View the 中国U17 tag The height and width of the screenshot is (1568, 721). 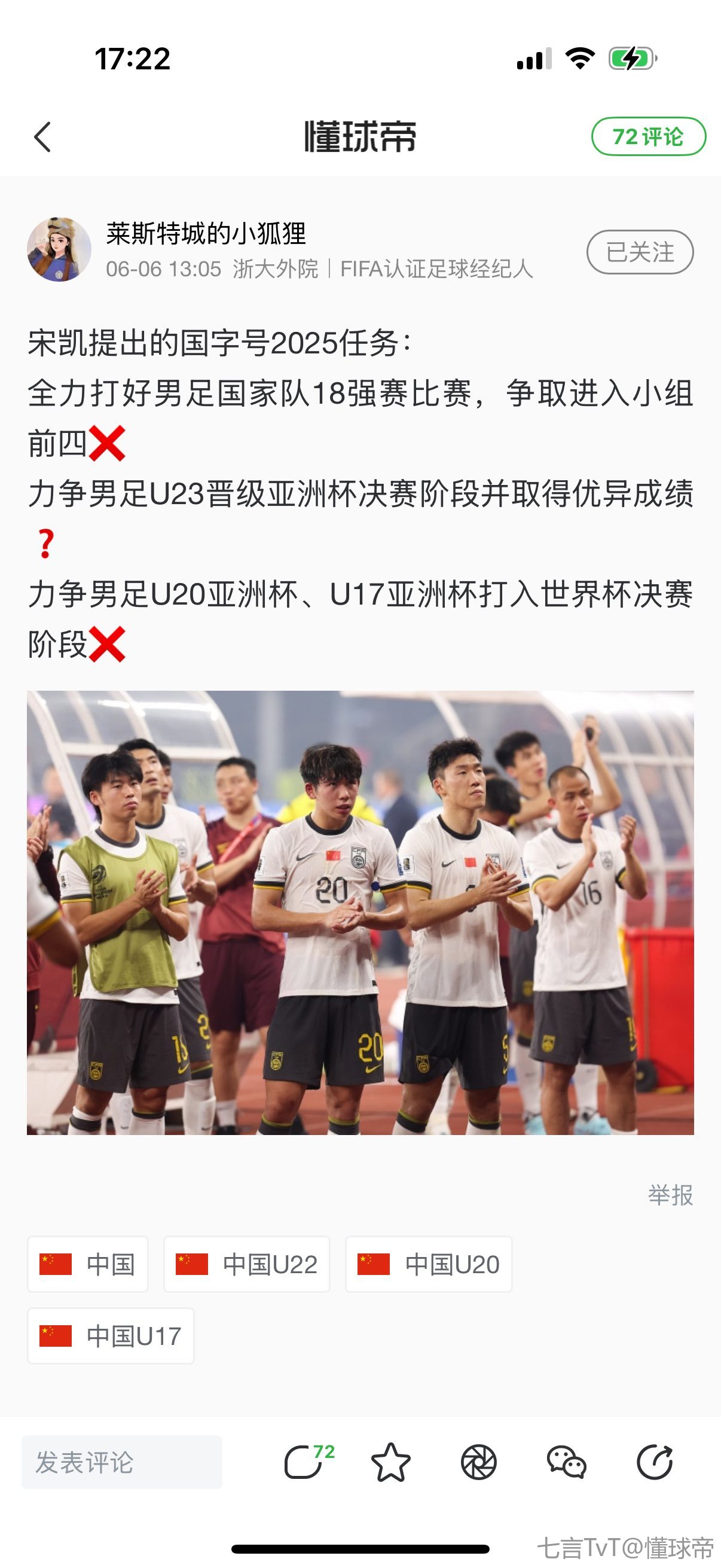pyautogui.click(x=111, y=1336)
